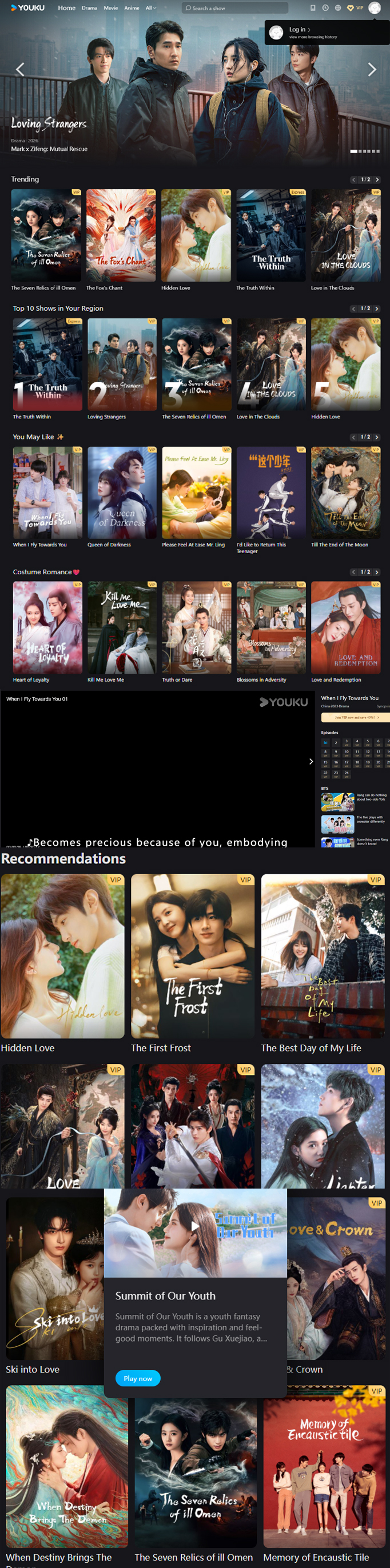Open the Anime tab
Image resolution: width=390 pixels, height=1568 pixels.
[132, 8]
